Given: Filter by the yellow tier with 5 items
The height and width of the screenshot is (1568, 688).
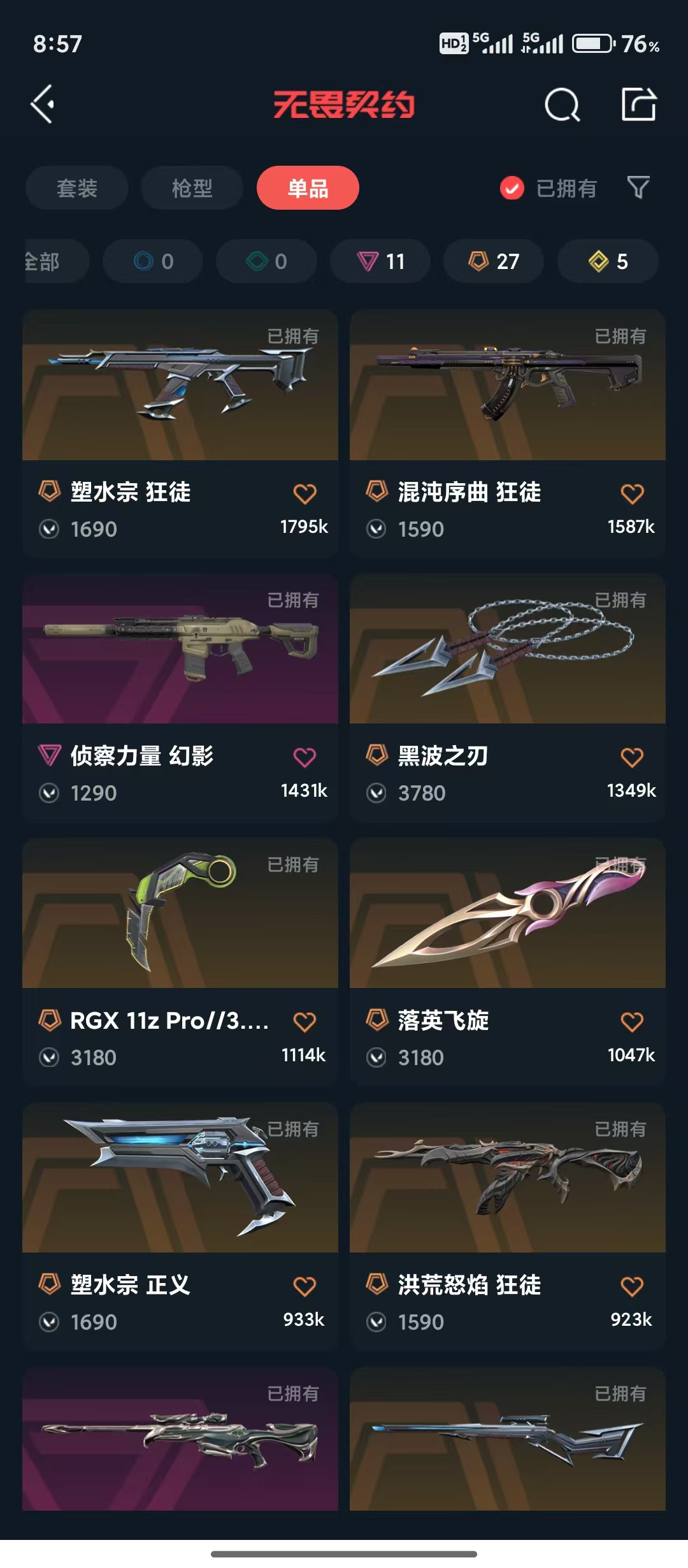Looking at the screenshot, I should pyautogui.click(x=607, y=261).
